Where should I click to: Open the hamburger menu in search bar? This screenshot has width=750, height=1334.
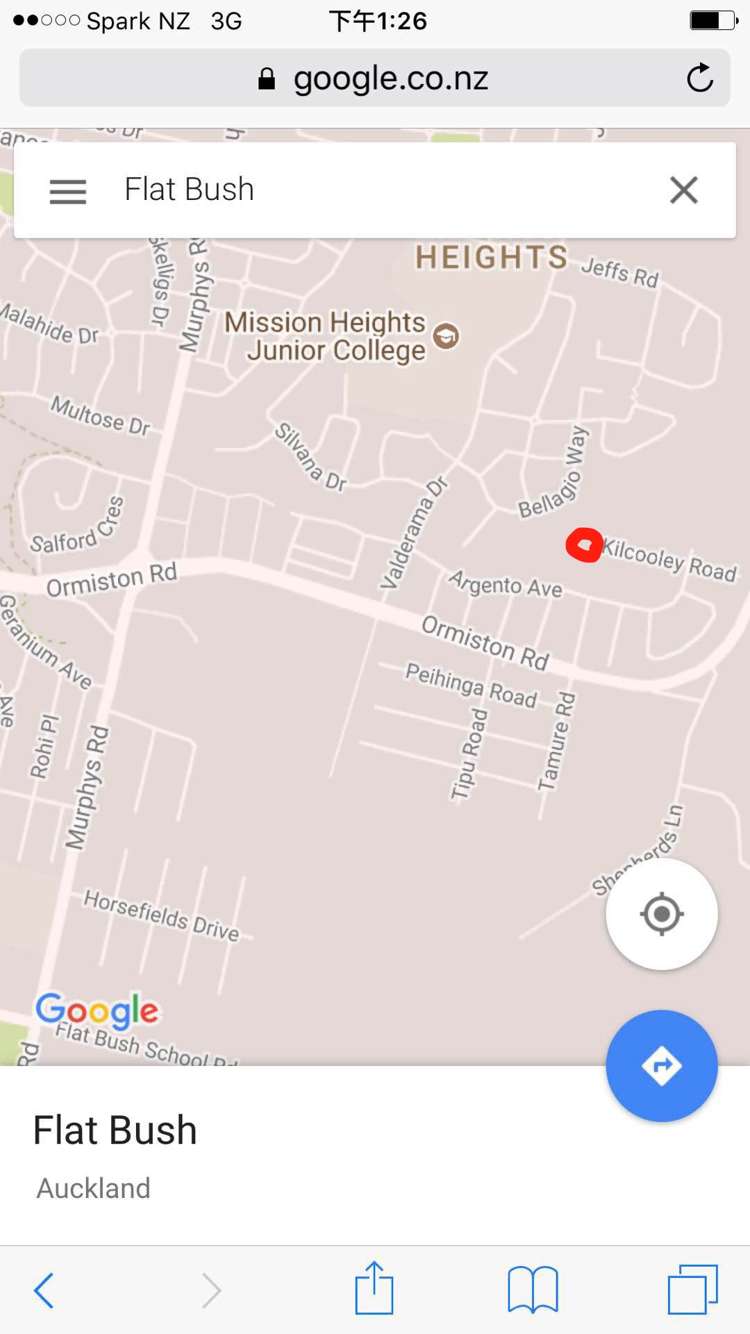coord(68,190)
